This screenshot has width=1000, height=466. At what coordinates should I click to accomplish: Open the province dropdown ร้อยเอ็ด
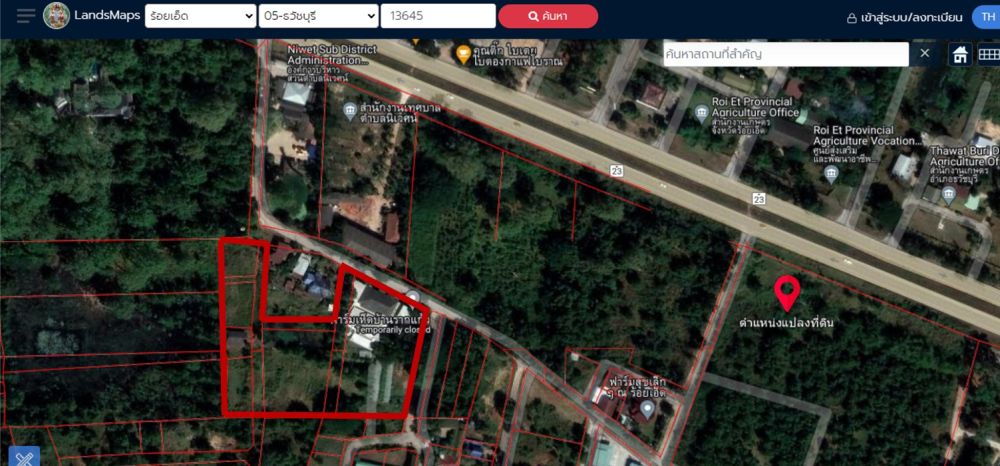pos(199,16)
